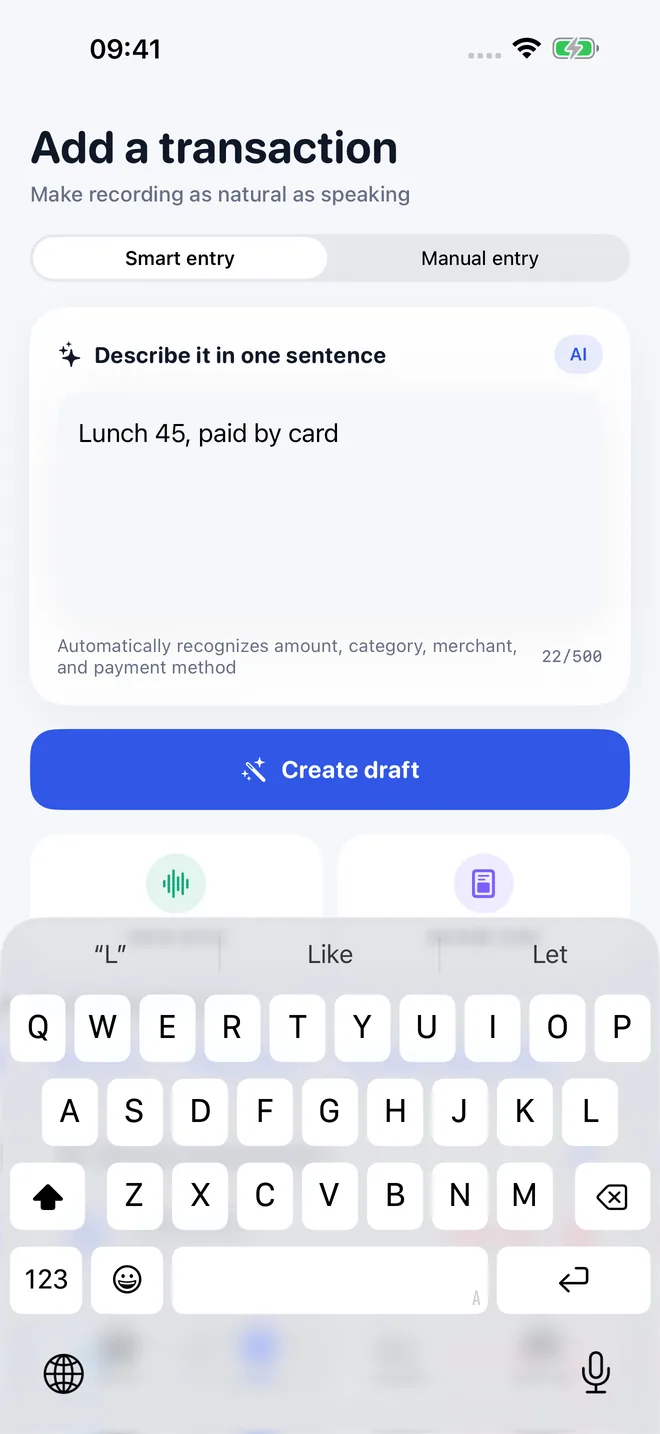The height and width of the screenshot is (1434, 660).
Task: Open the purple receipt icon card
Action: click(484, 878)
